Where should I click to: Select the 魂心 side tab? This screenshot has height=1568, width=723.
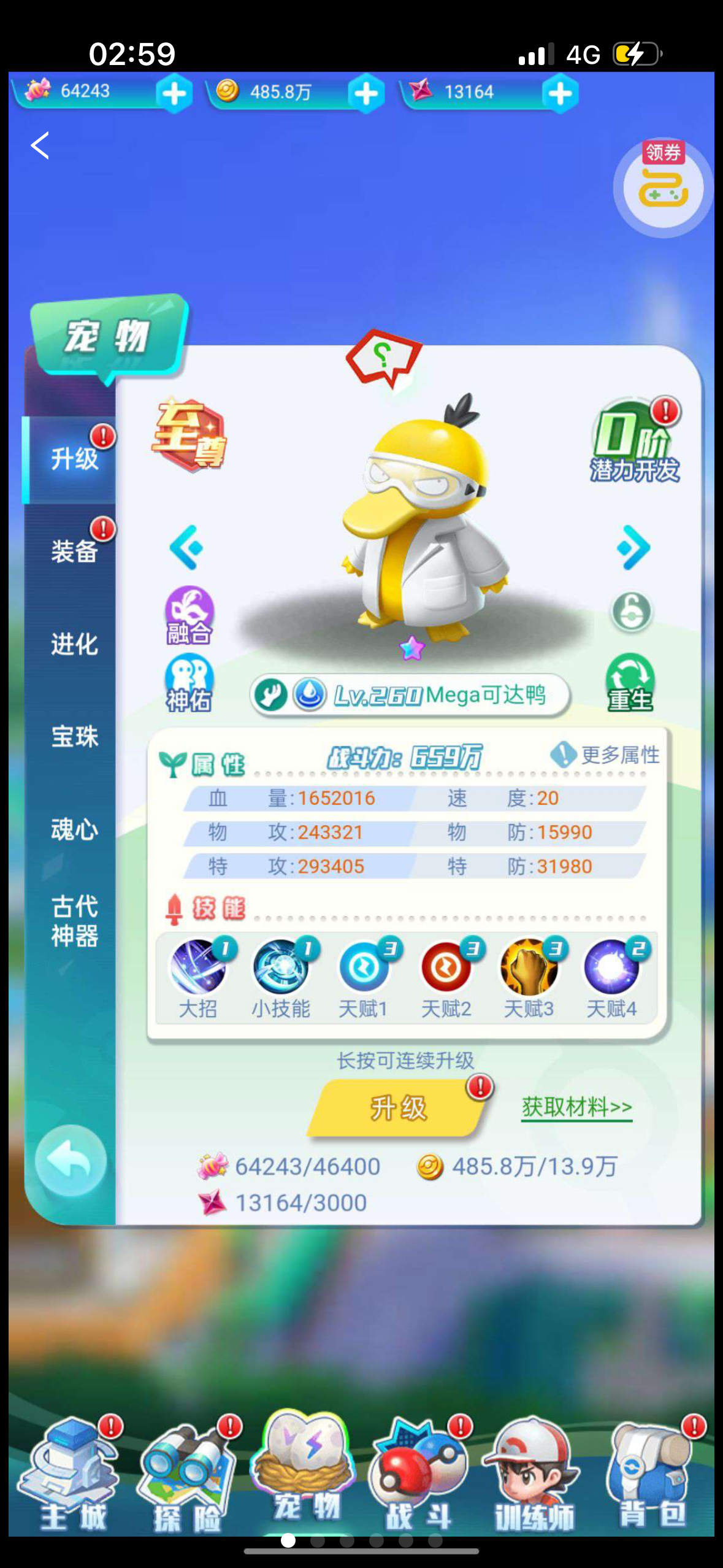(74, 829)
